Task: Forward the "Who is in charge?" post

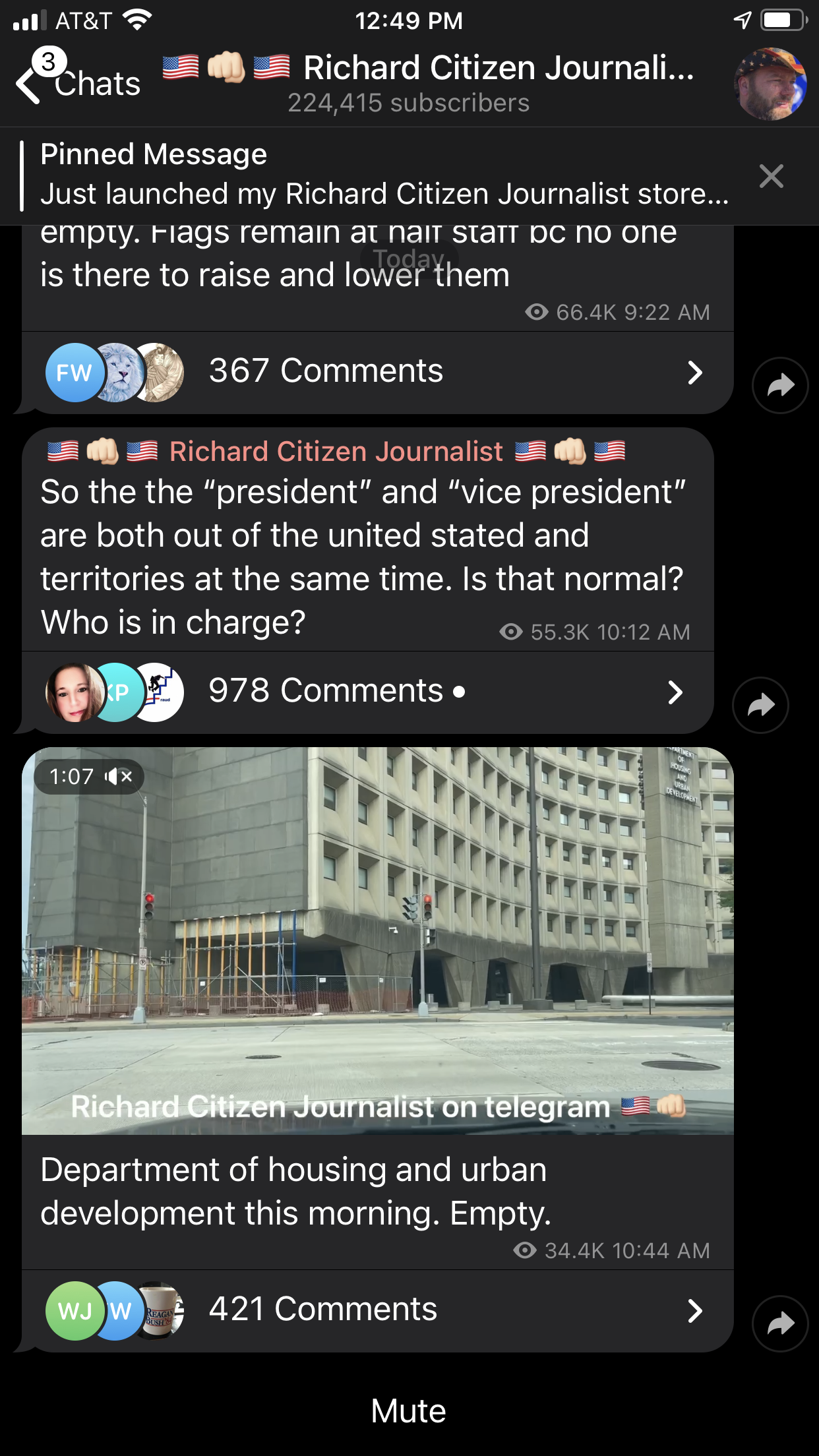Action: [x=760, y=705]
